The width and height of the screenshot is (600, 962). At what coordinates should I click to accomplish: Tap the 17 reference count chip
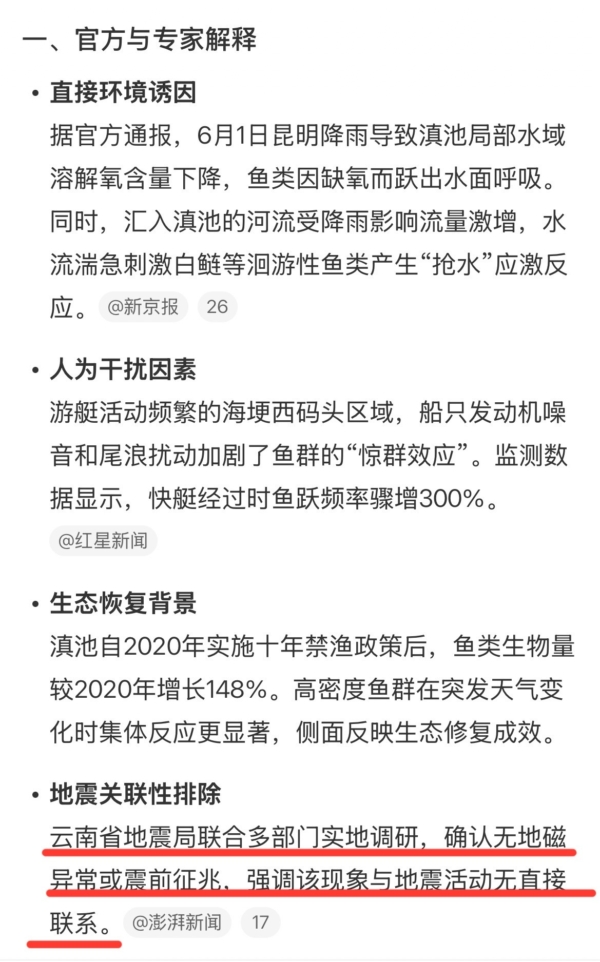[x=260, y=922]
